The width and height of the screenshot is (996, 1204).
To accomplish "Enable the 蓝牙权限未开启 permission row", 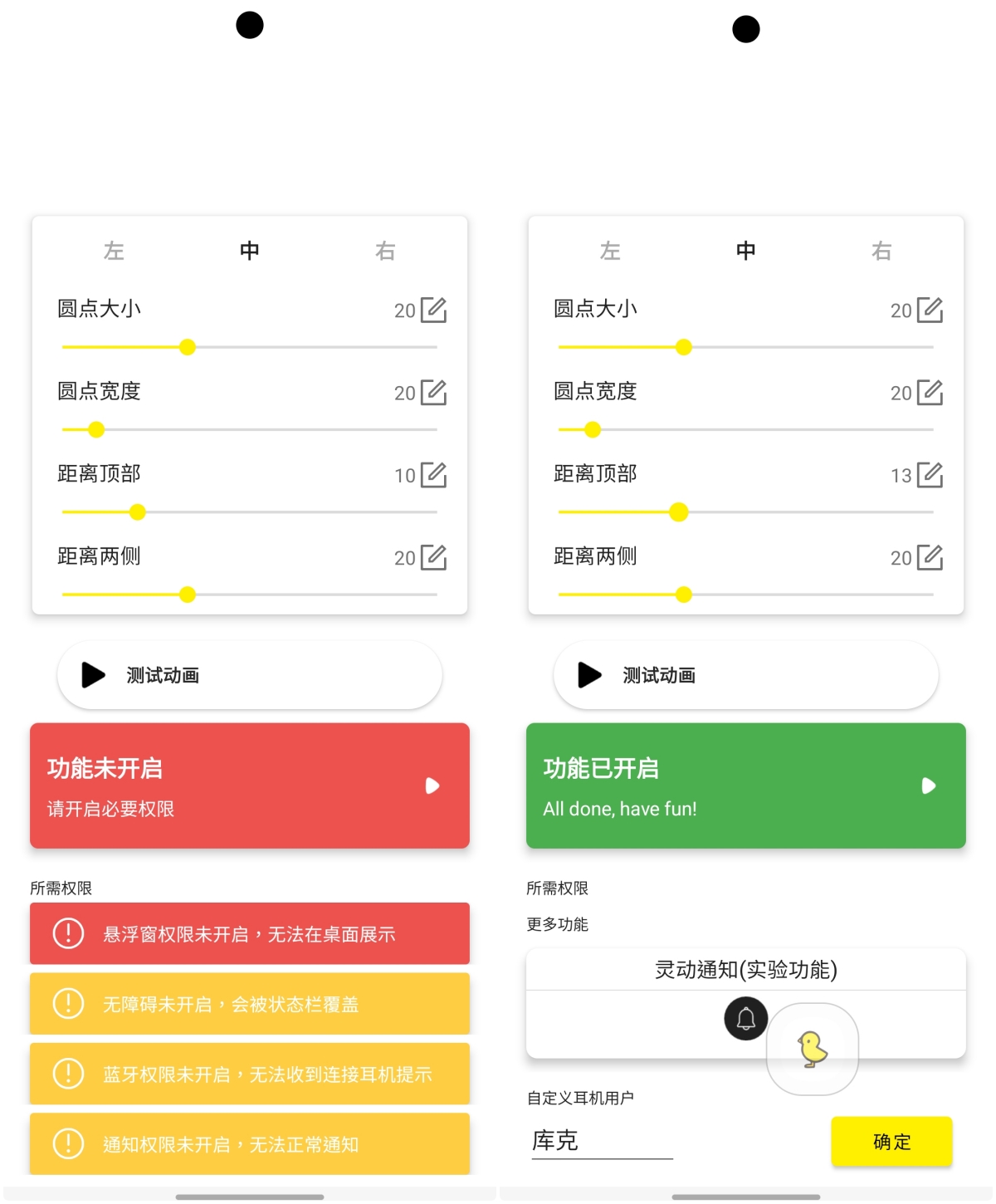I will click(249, 1074).
